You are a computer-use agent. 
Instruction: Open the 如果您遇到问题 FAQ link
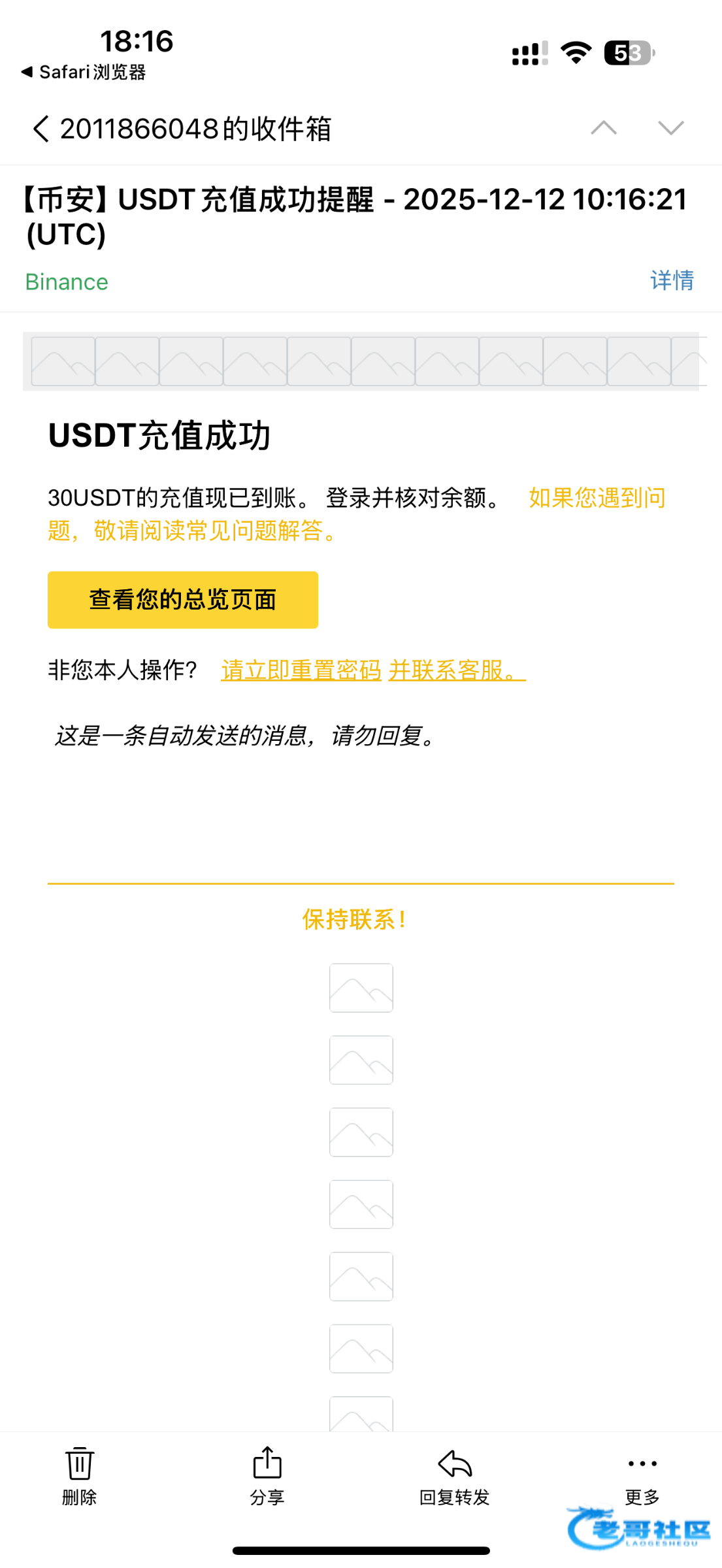[x=596, y=498]
